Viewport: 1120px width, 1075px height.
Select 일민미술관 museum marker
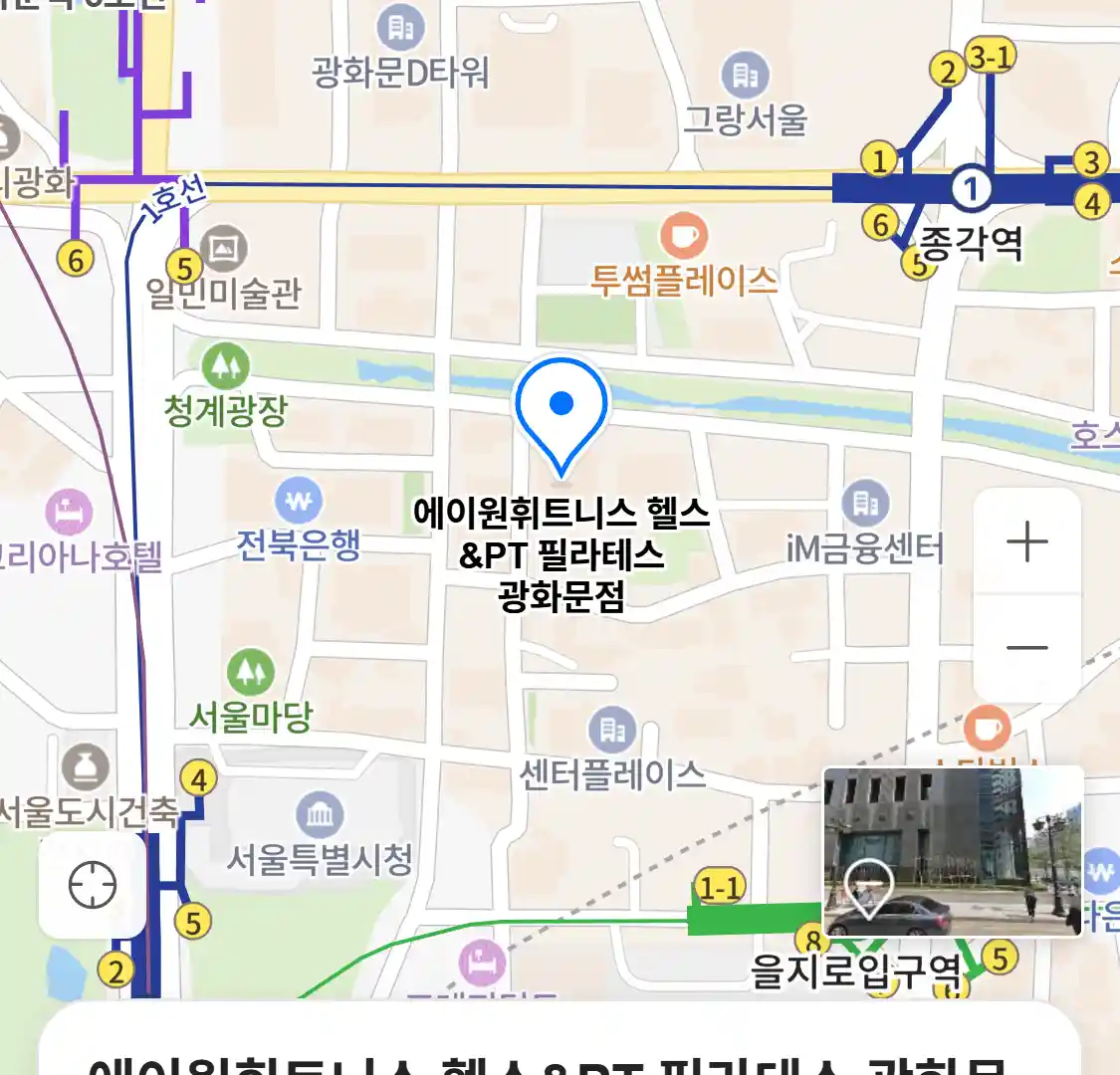[x=223, y=248]
